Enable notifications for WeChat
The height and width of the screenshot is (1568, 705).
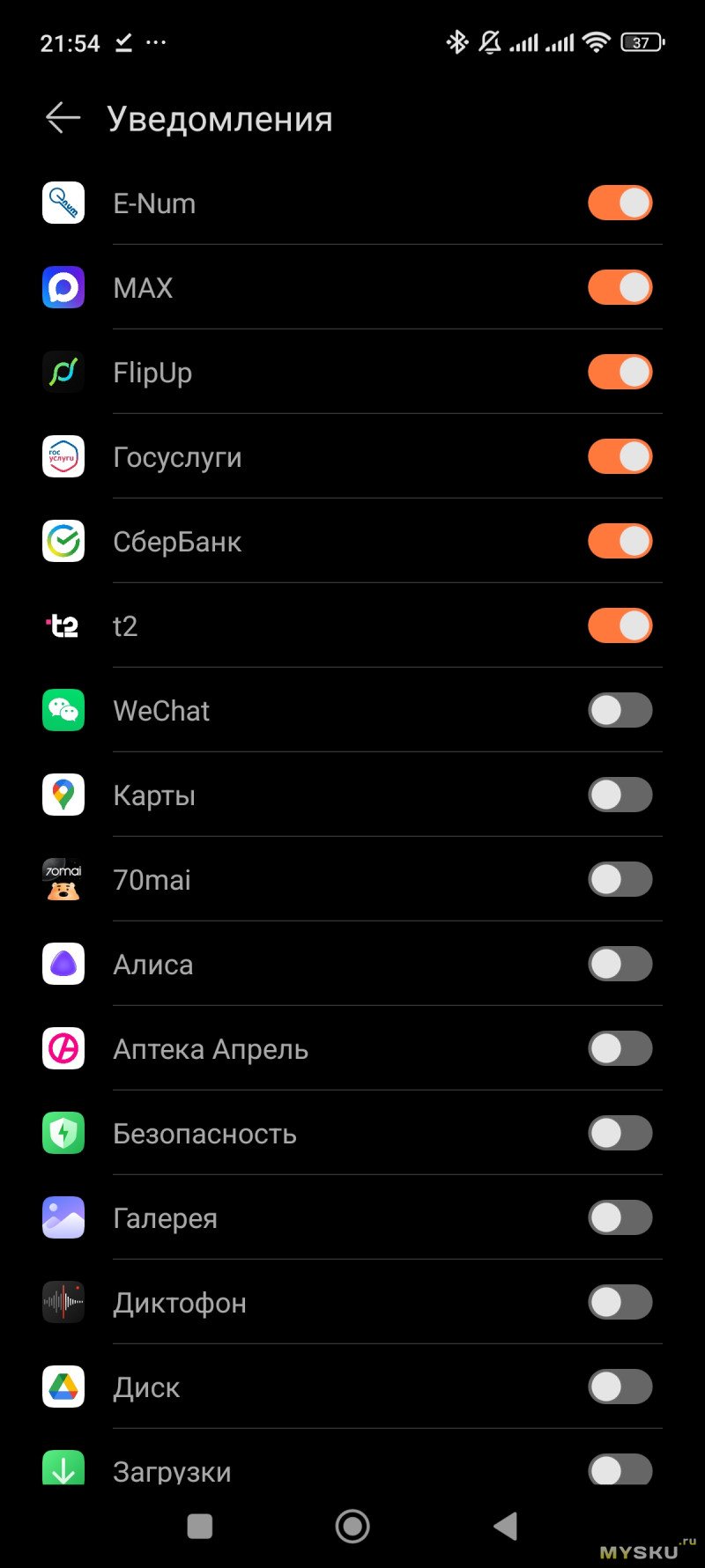(x=620, y=711)
